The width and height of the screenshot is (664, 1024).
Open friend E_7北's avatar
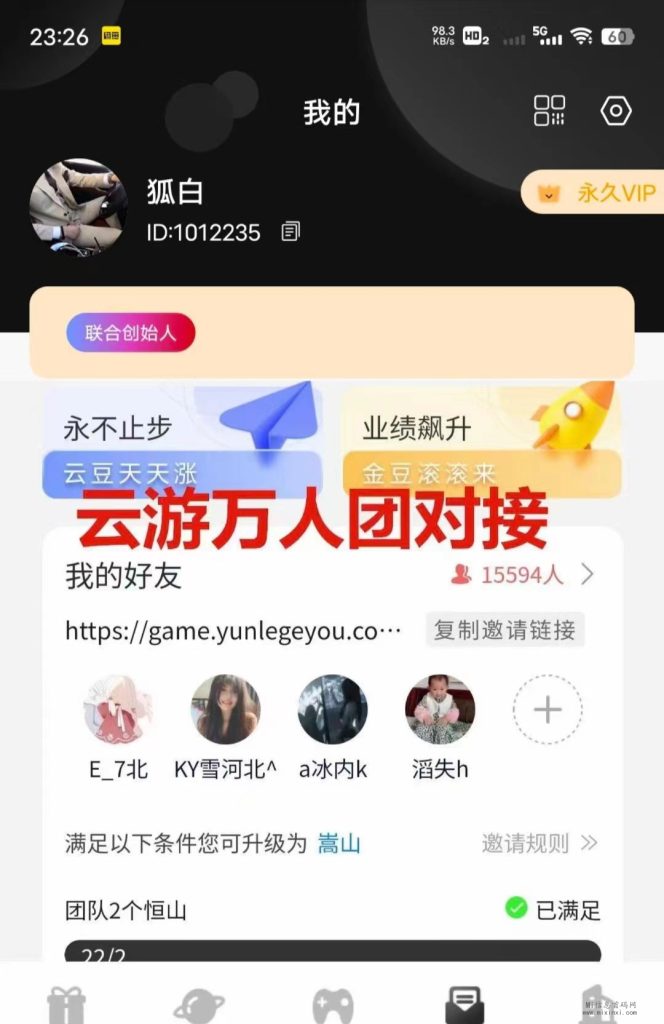(118, 709)
